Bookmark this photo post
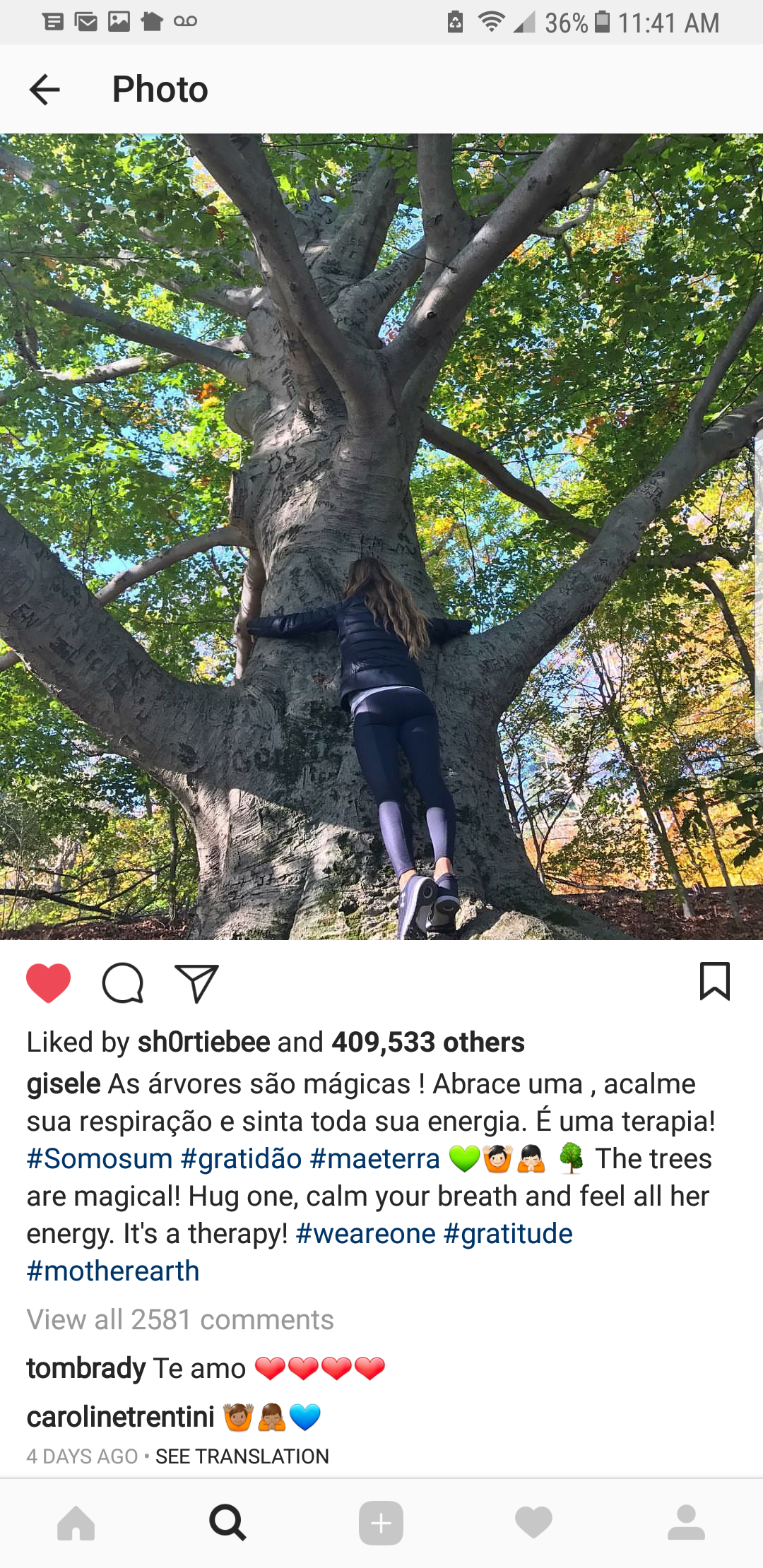This screenshot has height=1568, width=763. [714, 981]
